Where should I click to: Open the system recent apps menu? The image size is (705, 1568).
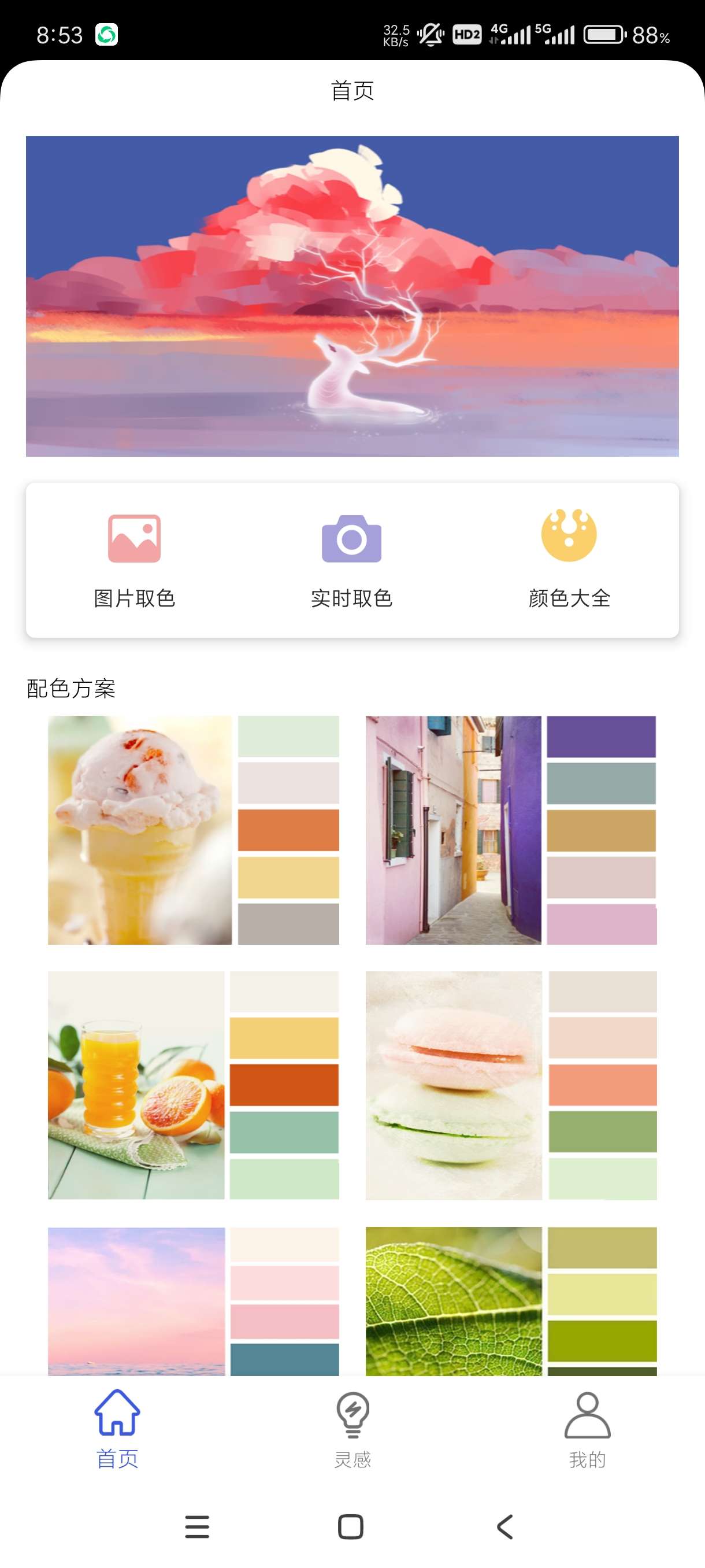[x=197, y=1527]
